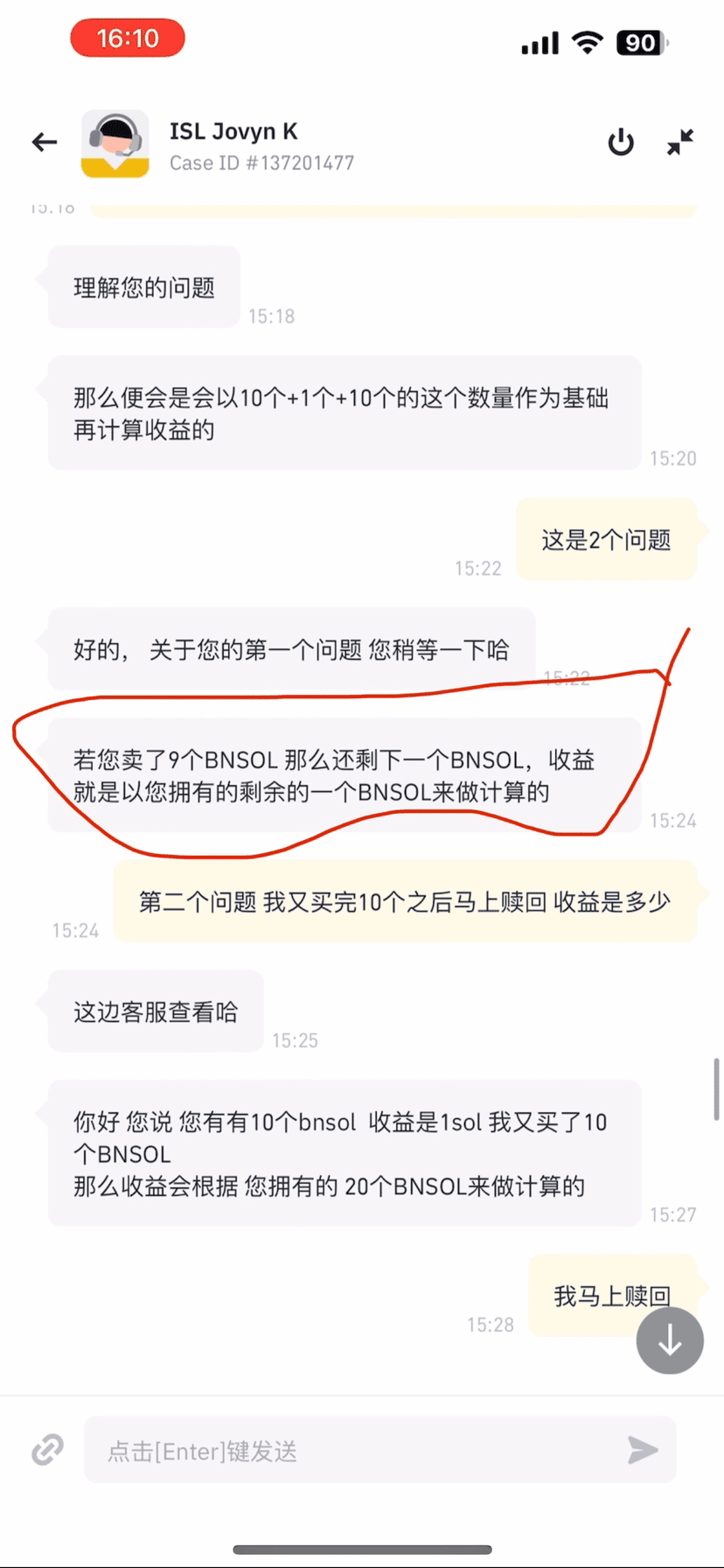Viewport: 724px width, 1568px height.
Task: End the chat with the power icon
Action: 621,142
